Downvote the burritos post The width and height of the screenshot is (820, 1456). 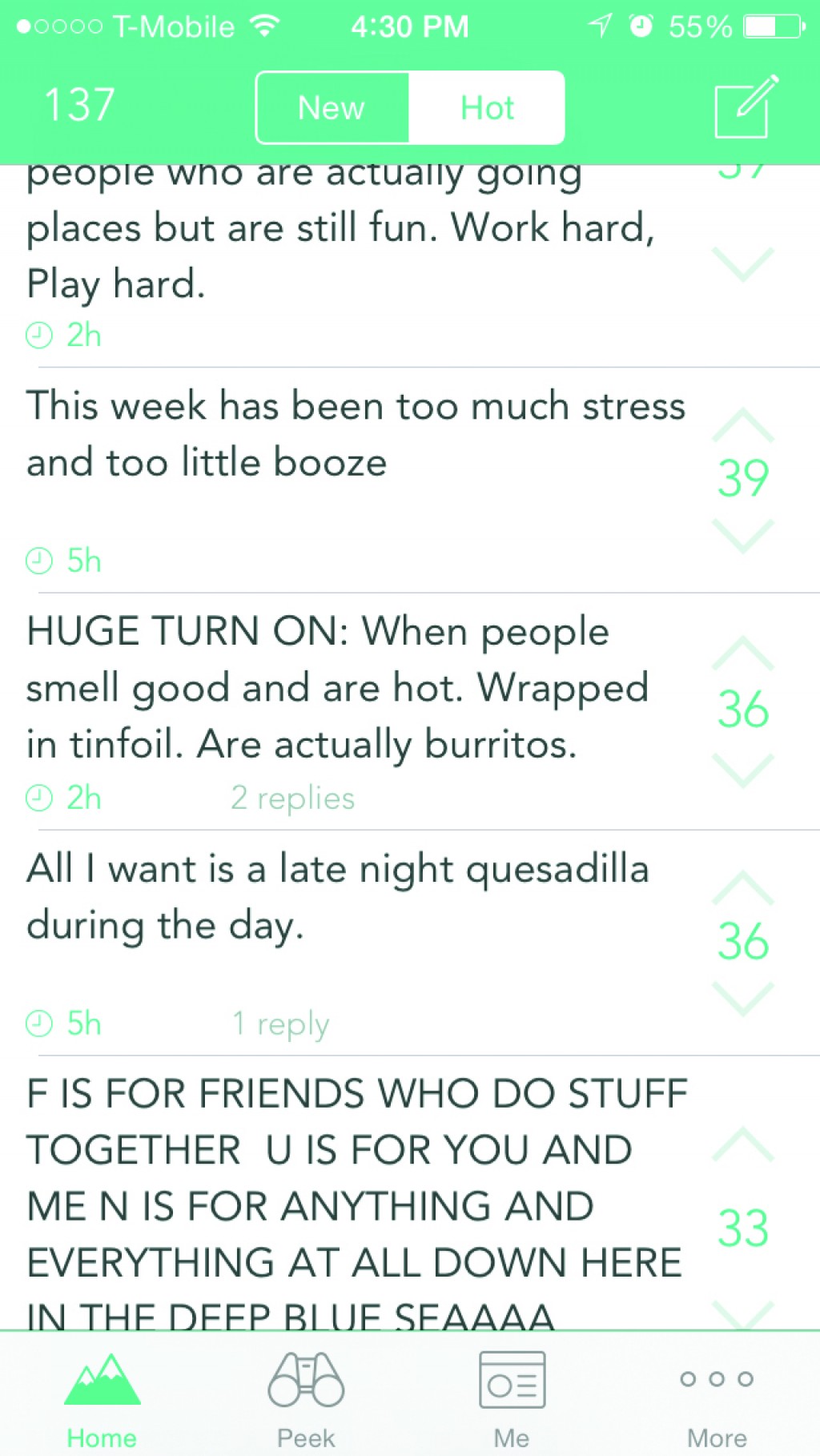pos(743,770)
